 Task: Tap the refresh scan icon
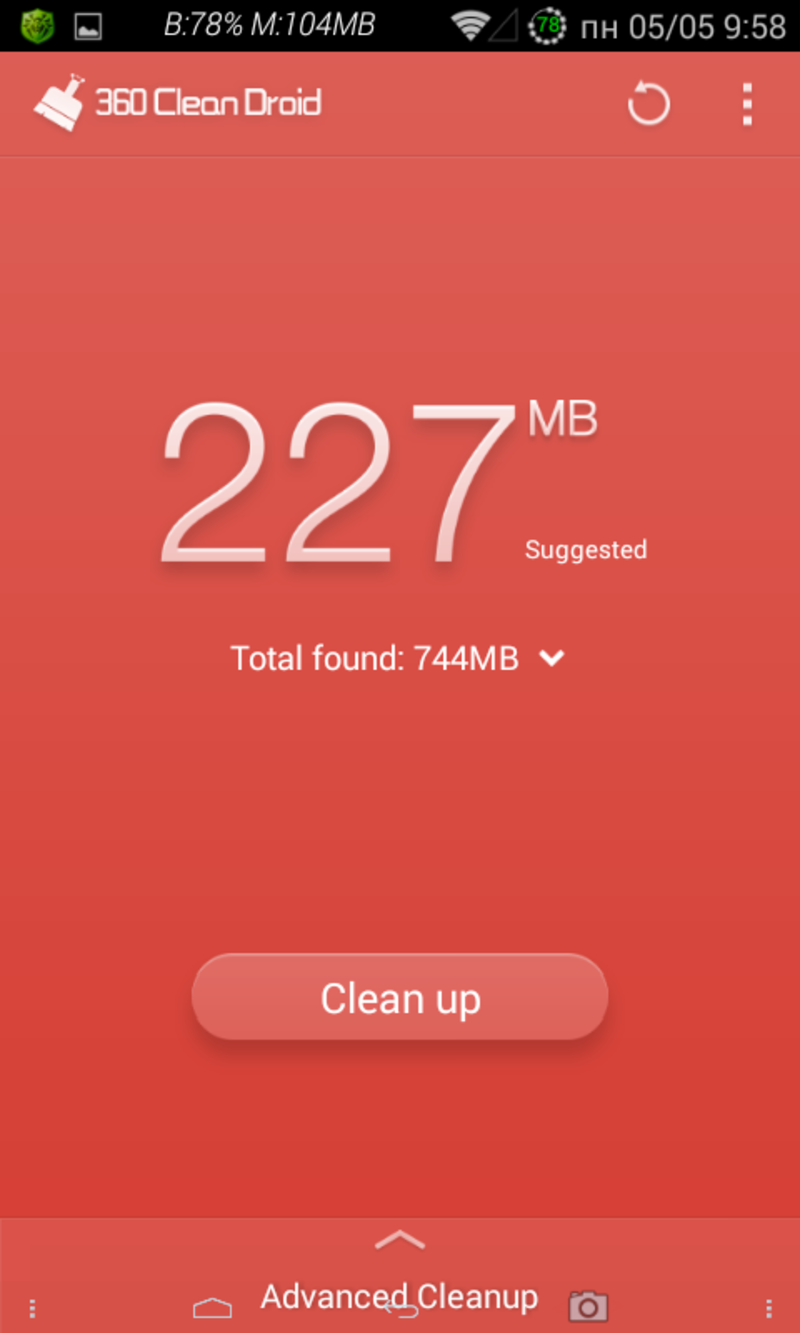[648, 104]
